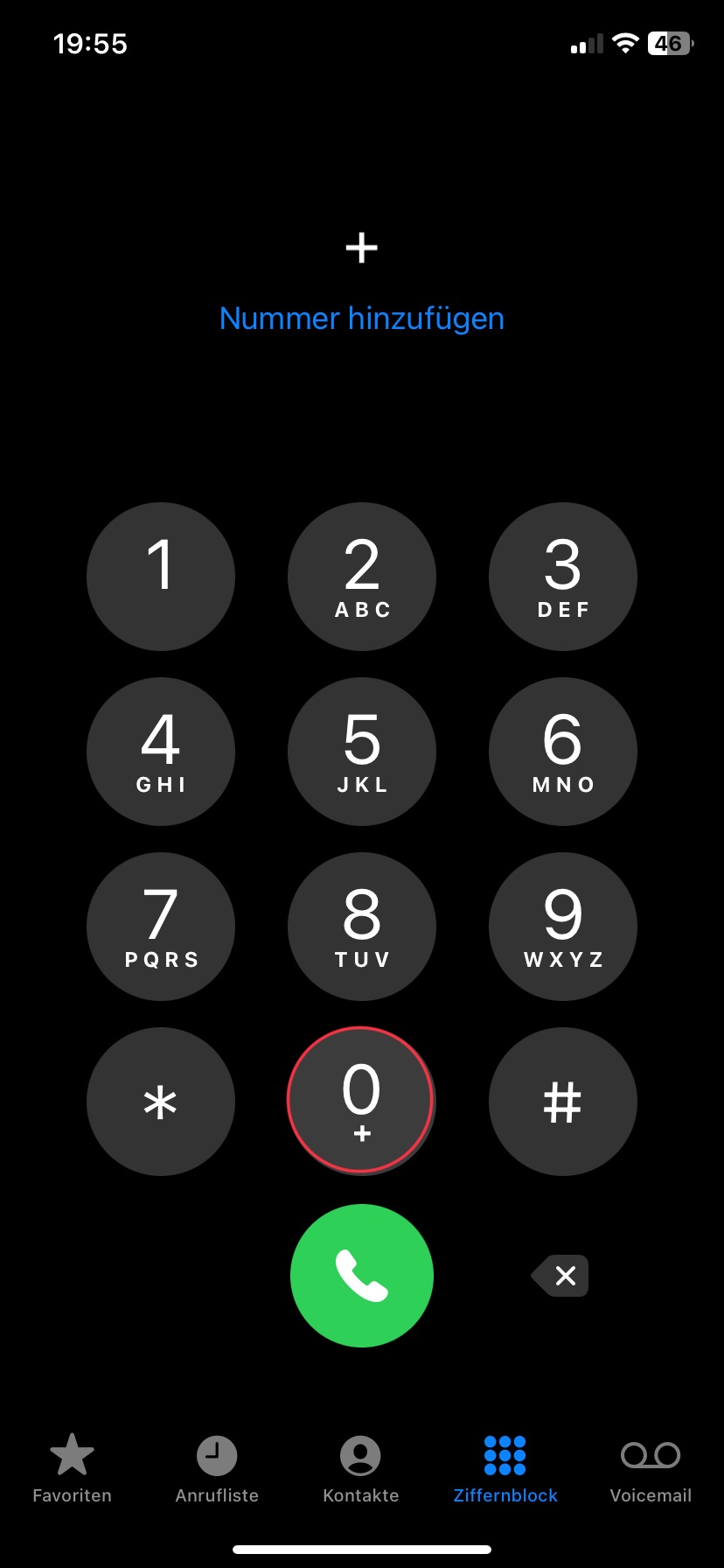
Task: Enter the 5 JKL key
Action: [362, 752]
